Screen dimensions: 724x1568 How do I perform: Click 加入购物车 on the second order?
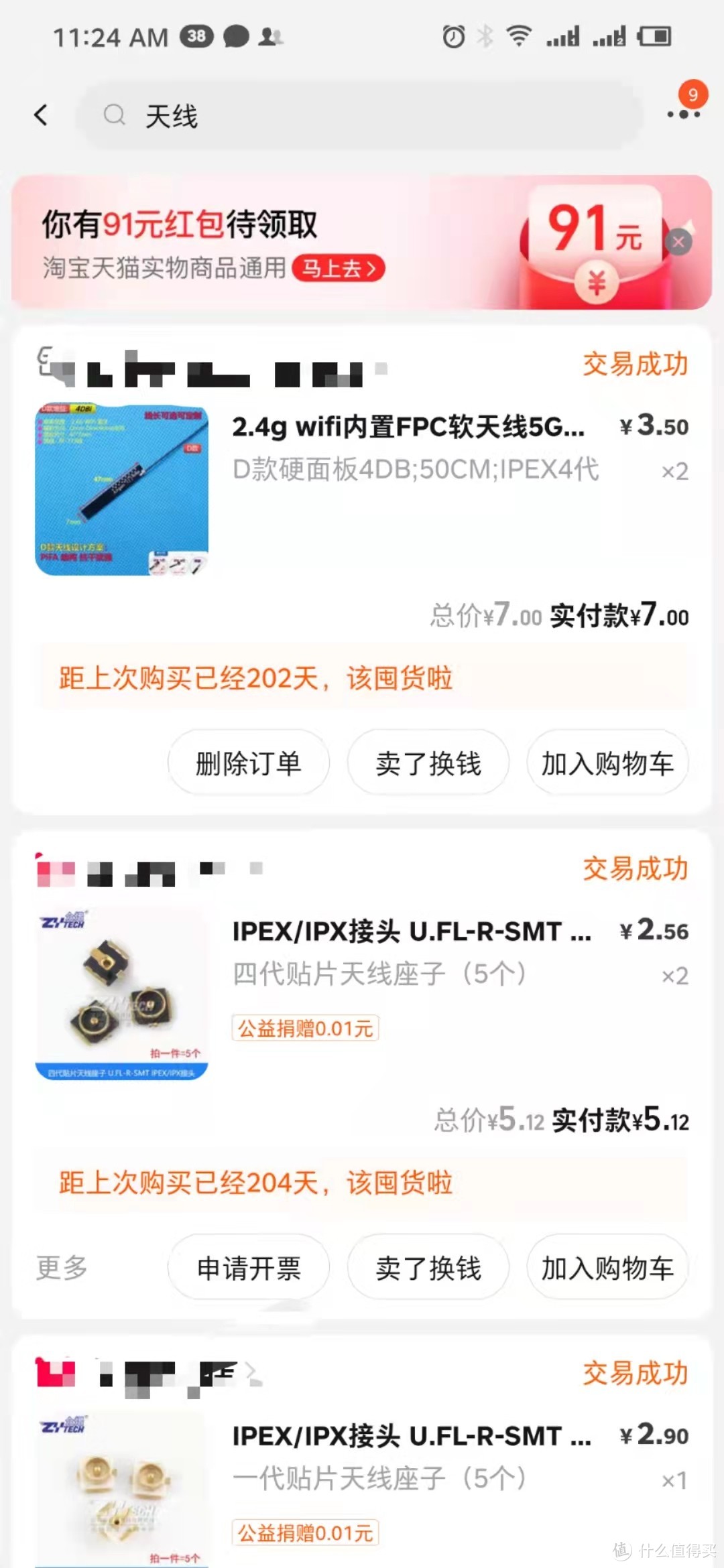[607, 1268]
